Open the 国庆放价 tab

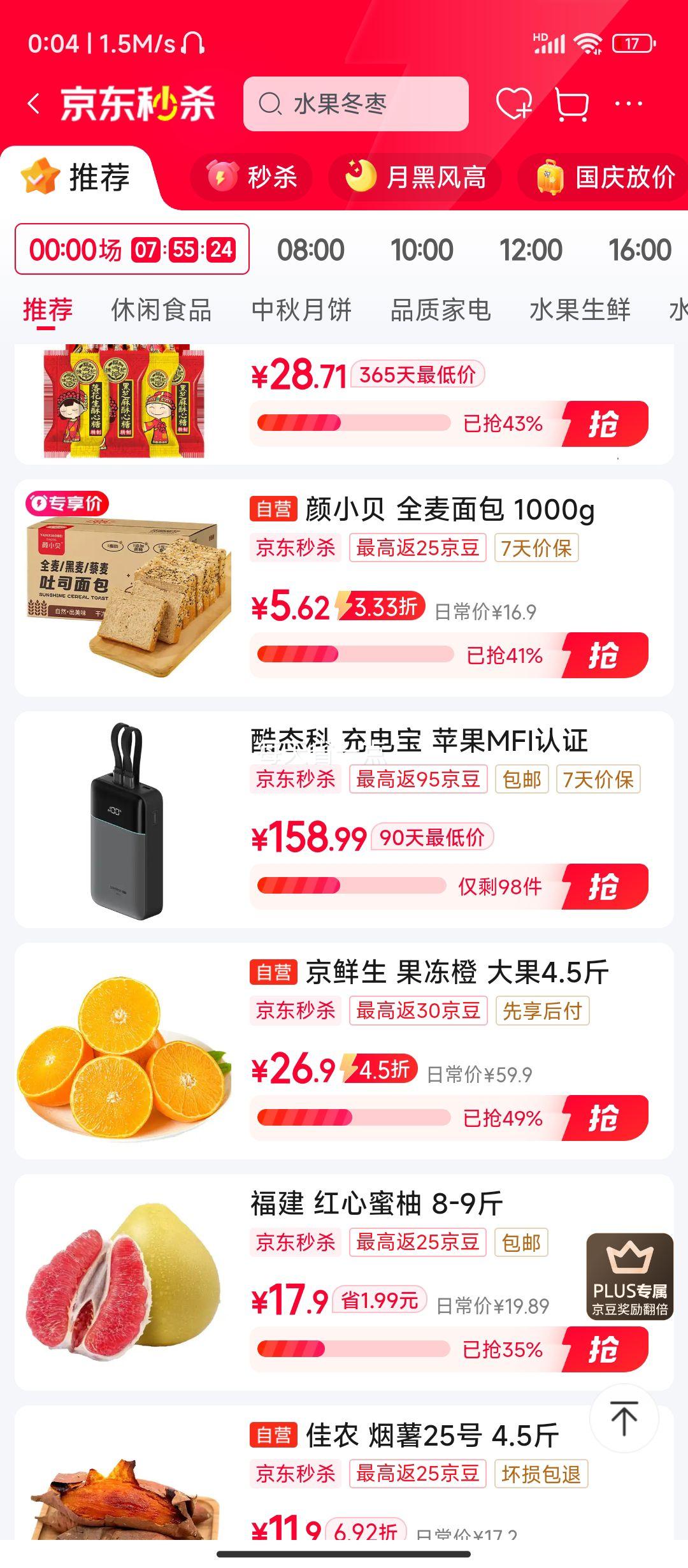pyautogui.click(x=605, y=177)
